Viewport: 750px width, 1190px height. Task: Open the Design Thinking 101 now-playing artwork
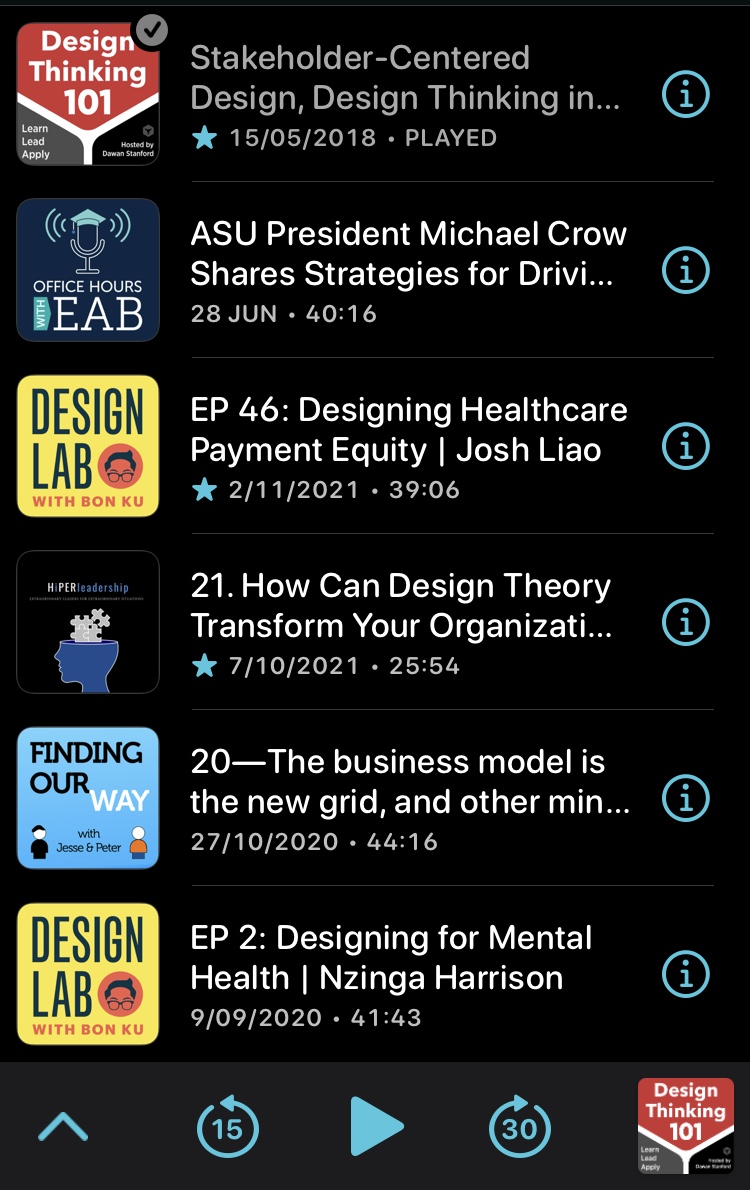(x=685, y=1126)
